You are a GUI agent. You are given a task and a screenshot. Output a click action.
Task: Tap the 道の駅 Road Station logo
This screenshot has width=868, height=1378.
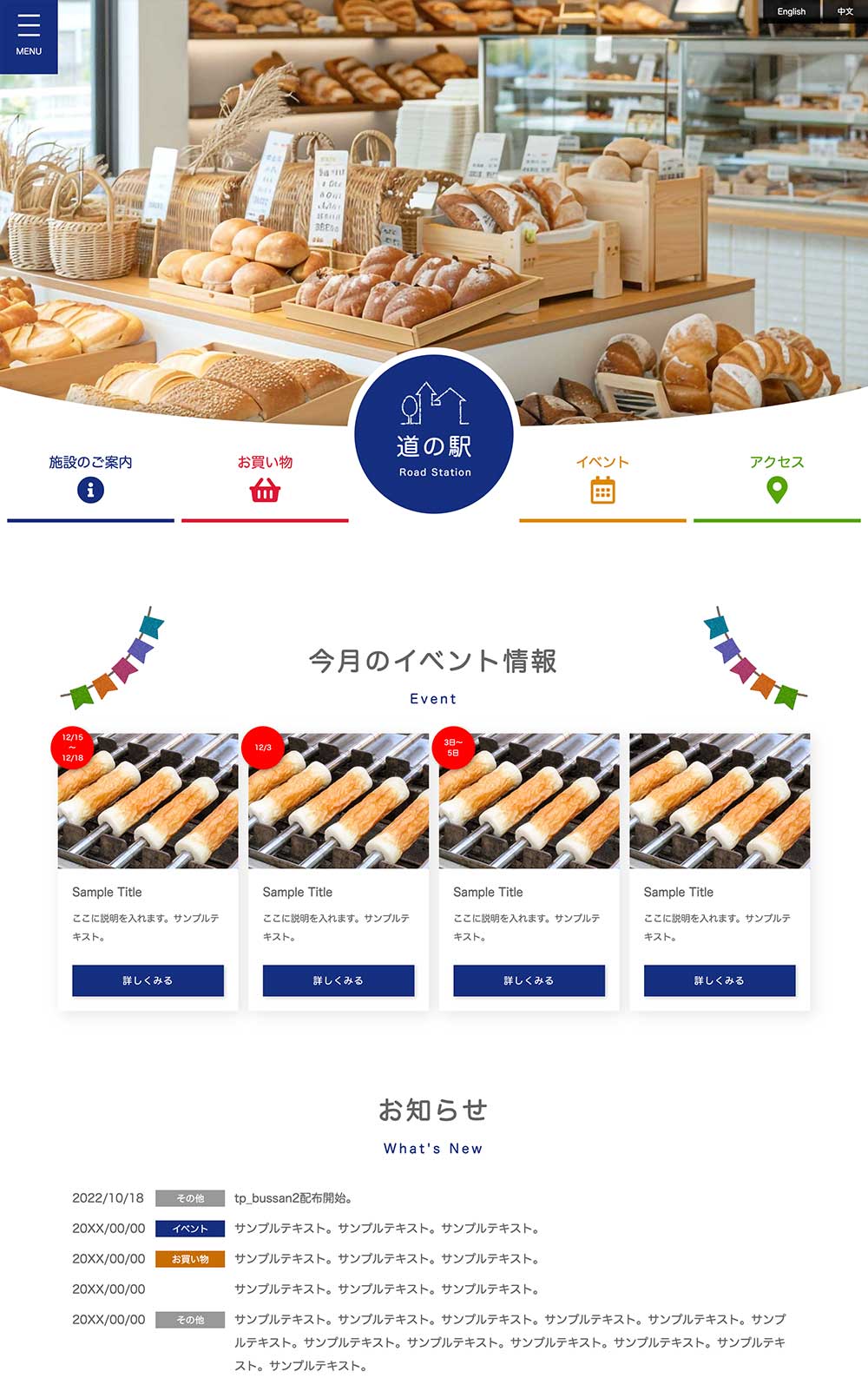434,432
